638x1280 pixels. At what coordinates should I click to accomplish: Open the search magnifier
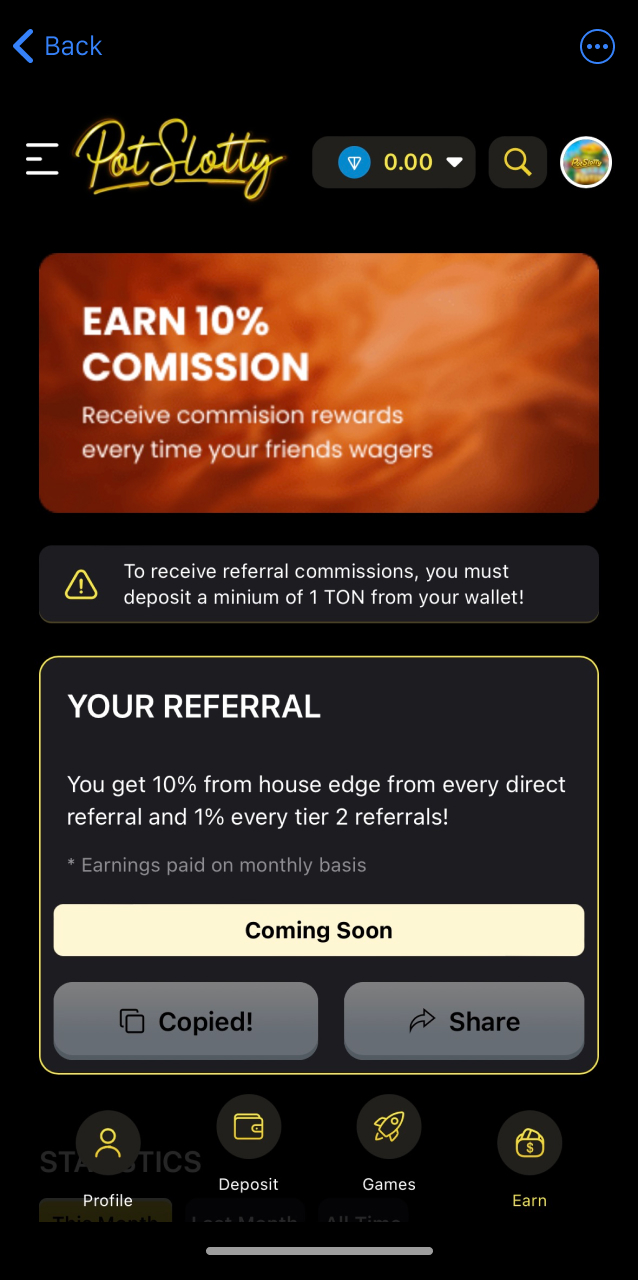coord(517,162)
